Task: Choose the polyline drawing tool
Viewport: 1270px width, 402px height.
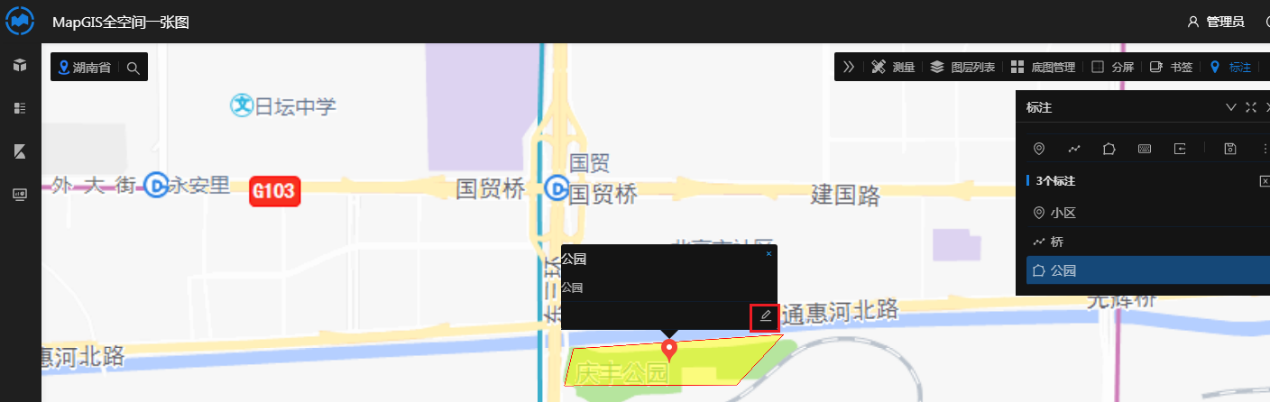Action: click(1074, 149)
